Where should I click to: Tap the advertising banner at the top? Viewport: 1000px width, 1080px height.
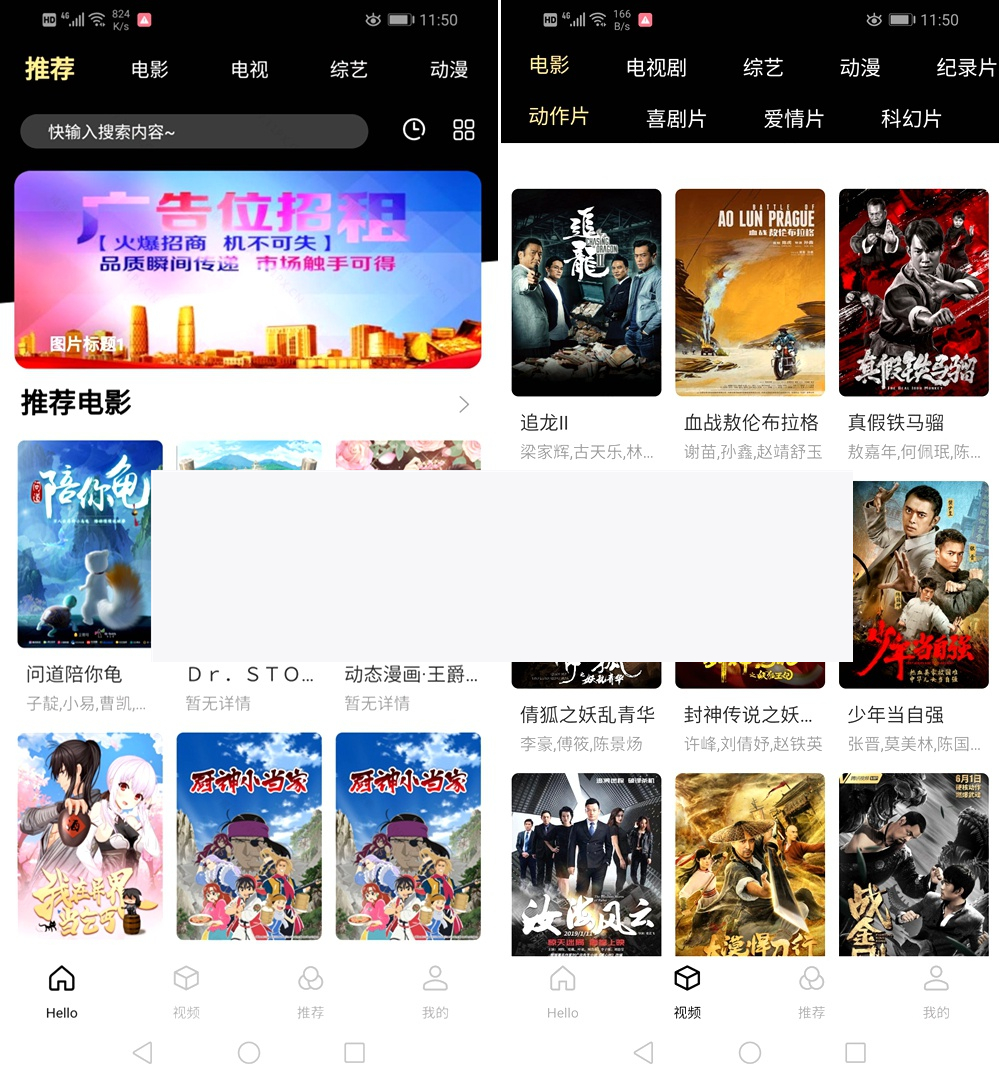click(248, 268)
